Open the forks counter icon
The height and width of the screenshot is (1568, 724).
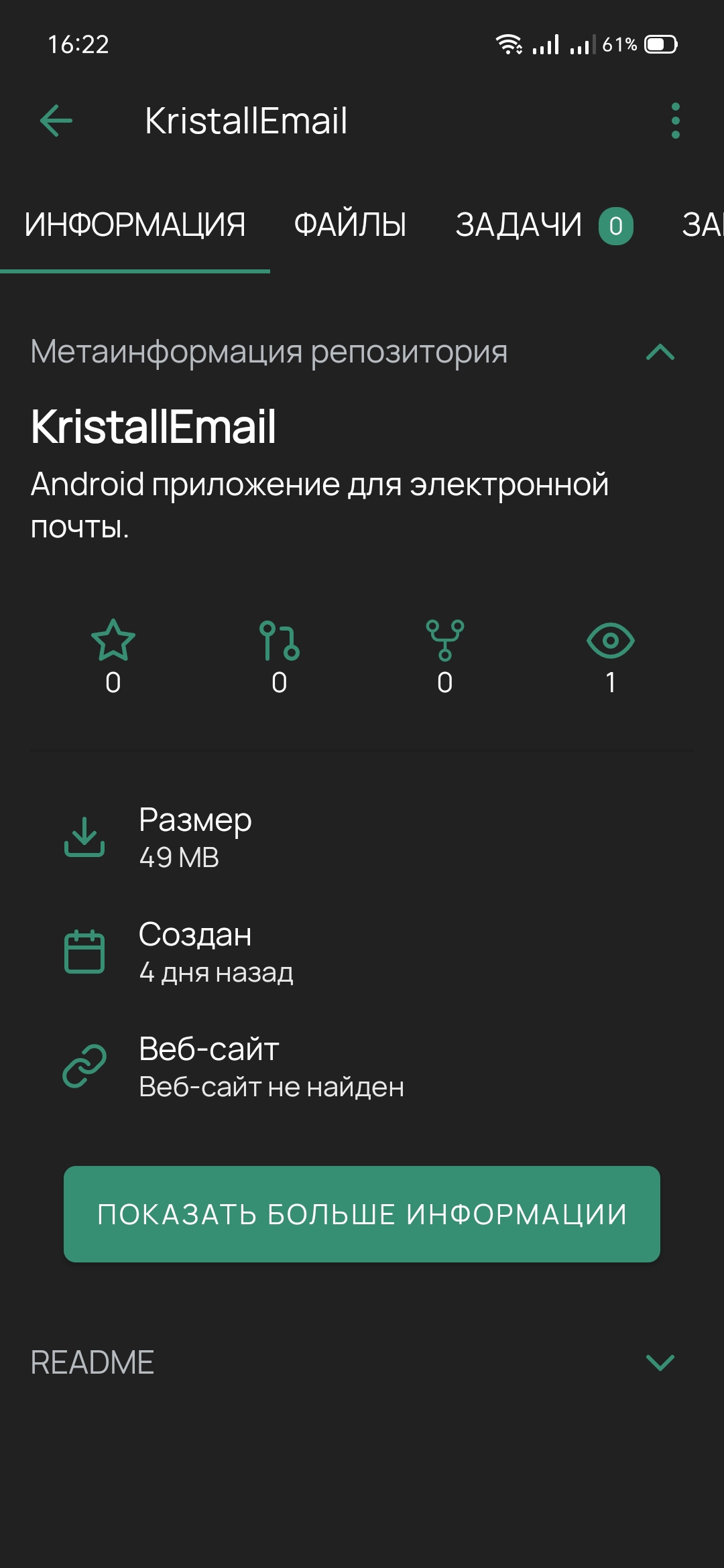444,641
